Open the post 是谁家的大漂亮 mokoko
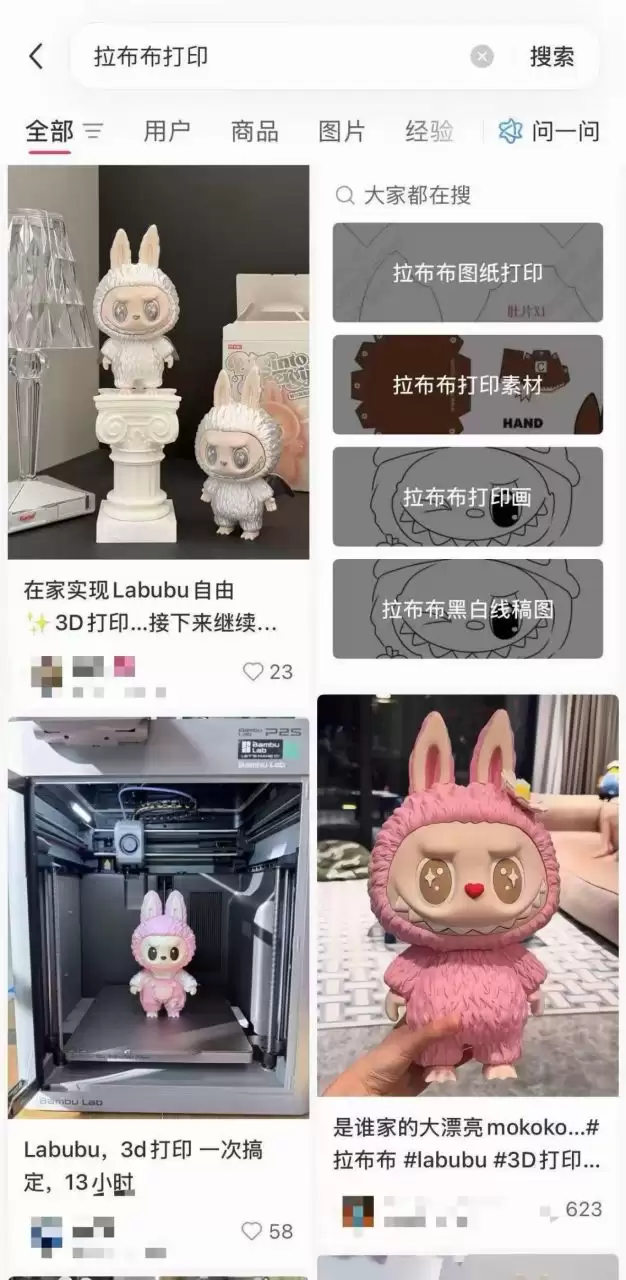Screen dimensions: 626x1280 point(467,895)
